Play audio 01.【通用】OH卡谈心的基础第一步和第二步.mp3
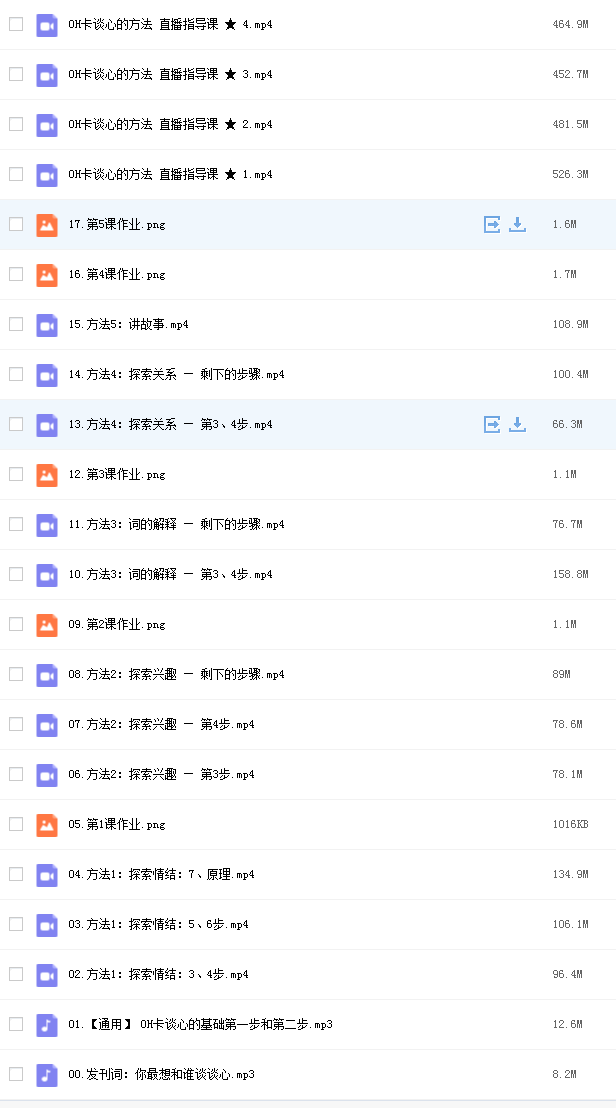Screen dimensions: 616x1108 click(x=201, y=1025)
